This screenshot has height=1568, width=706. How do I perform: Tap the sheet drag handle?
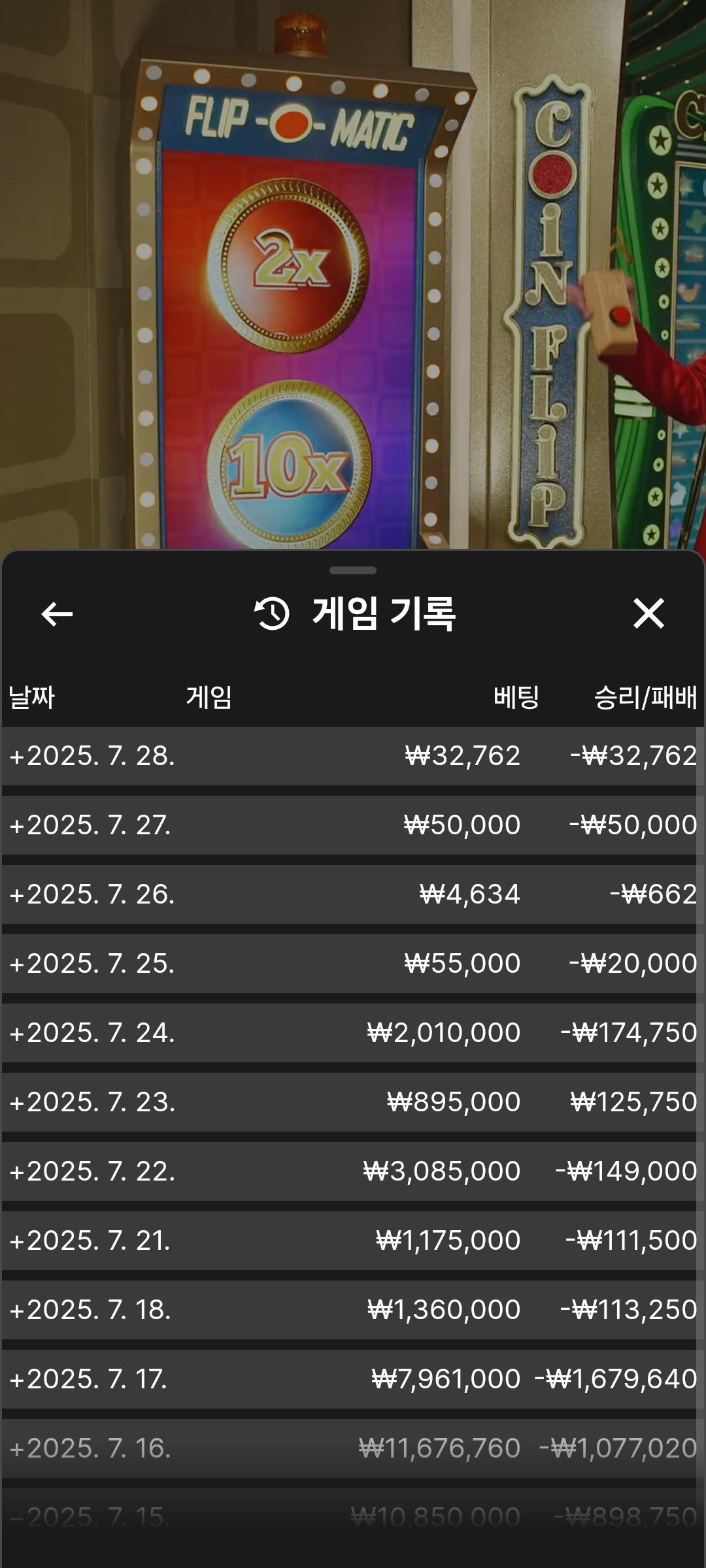353,570
